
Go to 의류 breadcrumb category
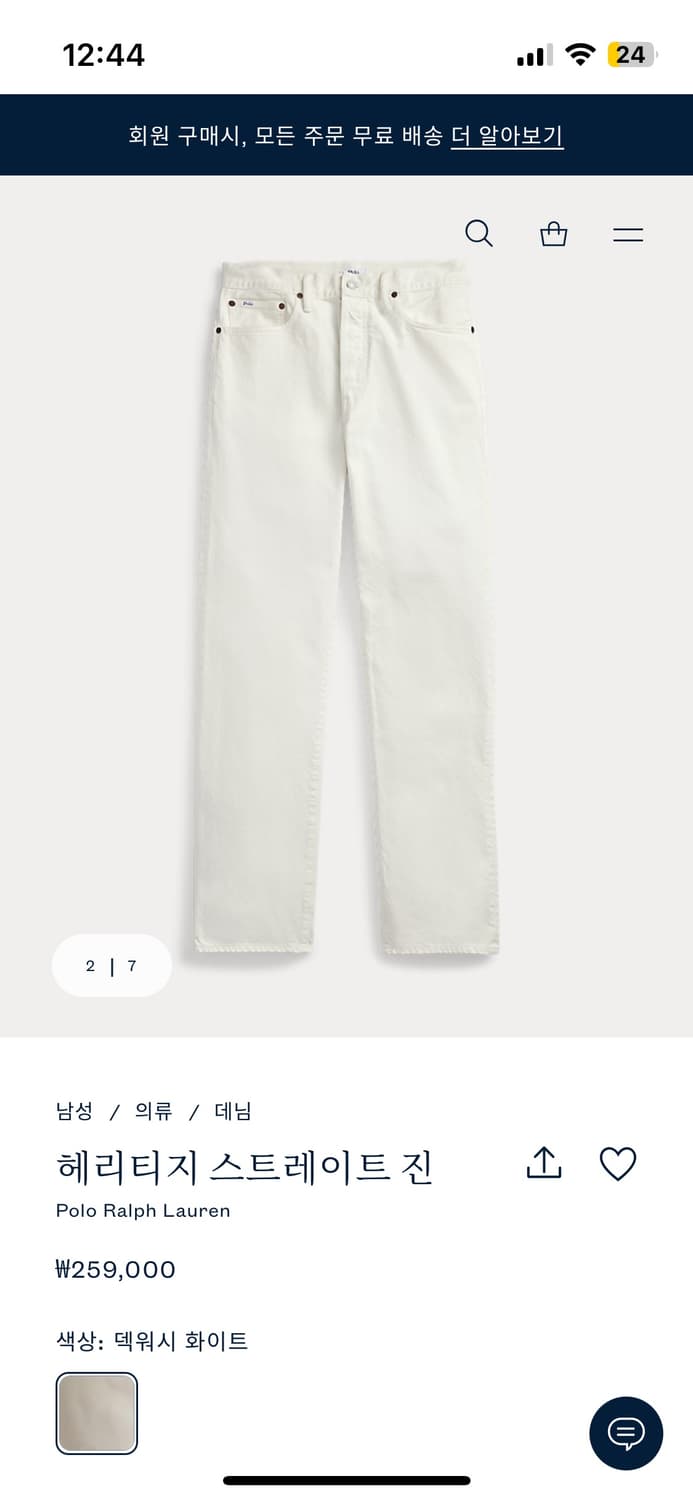coord(154,1111)
